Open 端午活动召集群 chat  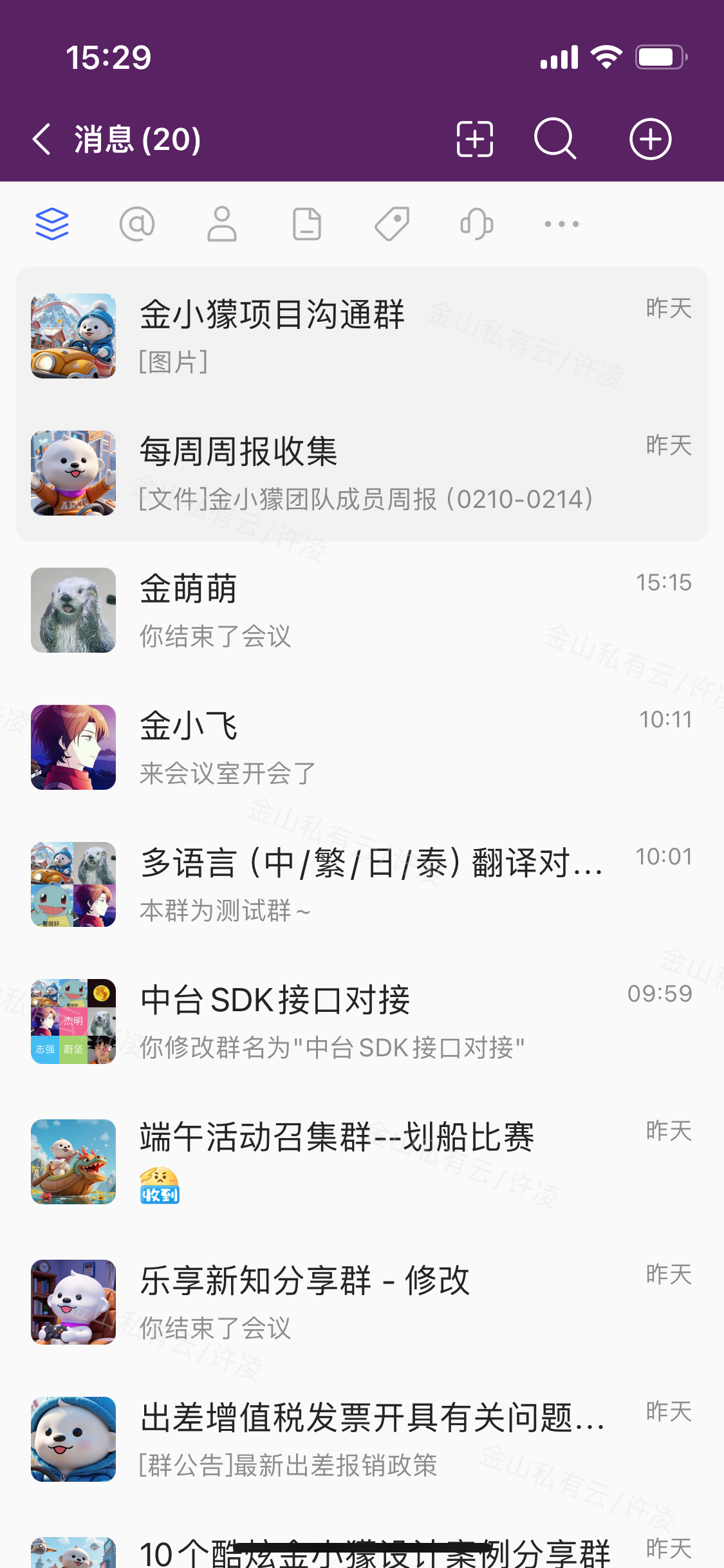[362, 1162]
